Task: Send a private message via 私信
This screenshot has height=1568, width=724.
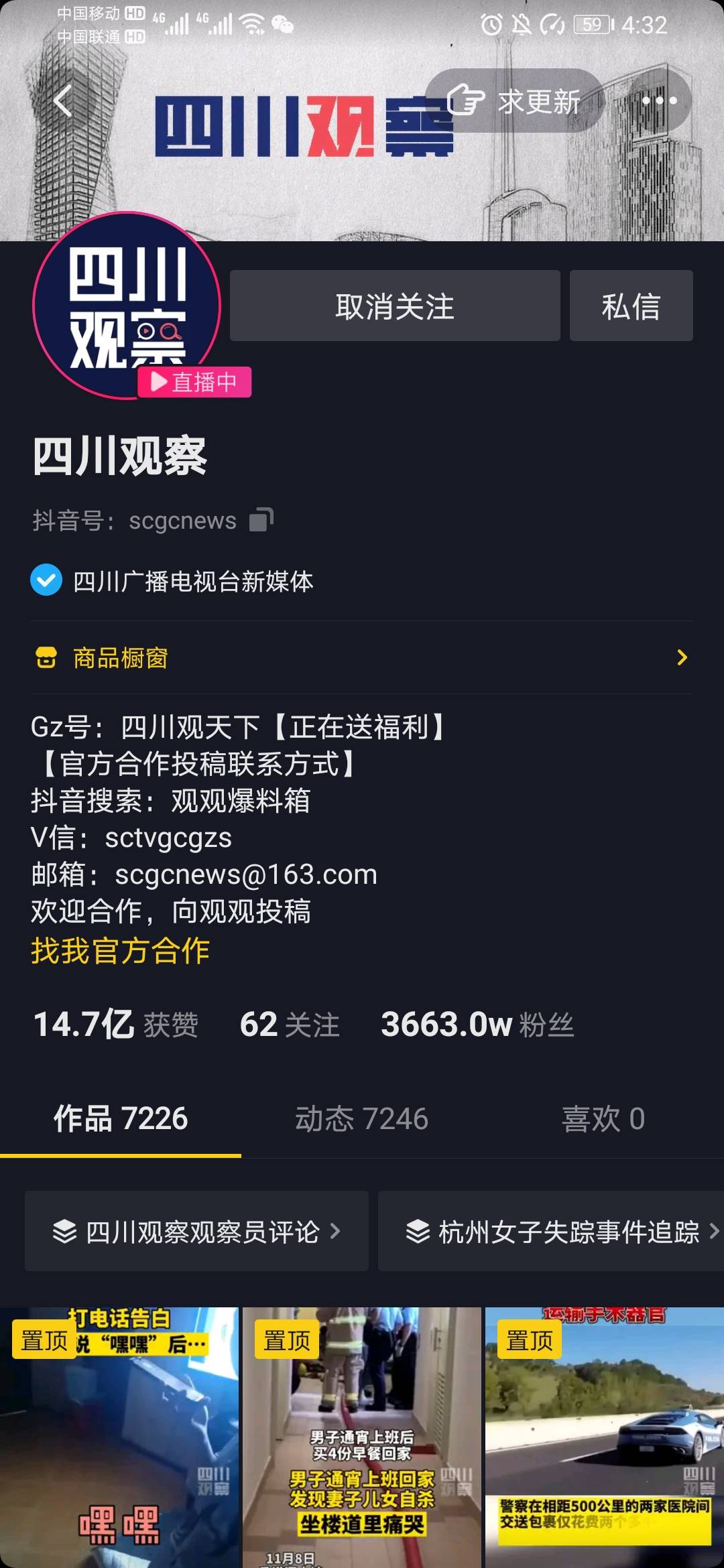Action: click(631, 306)
